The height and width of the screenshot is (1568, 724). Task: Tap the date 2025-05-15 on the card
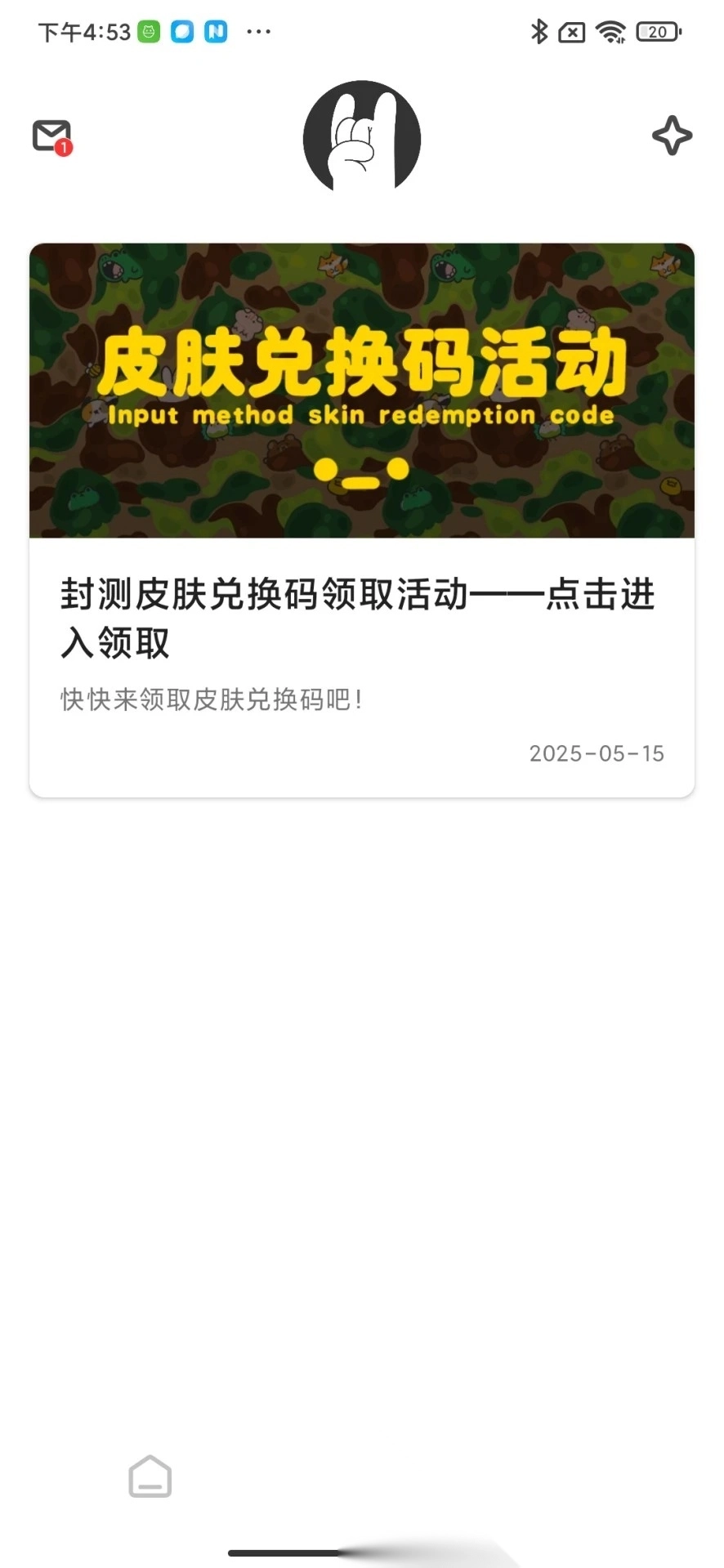point(597,753)
